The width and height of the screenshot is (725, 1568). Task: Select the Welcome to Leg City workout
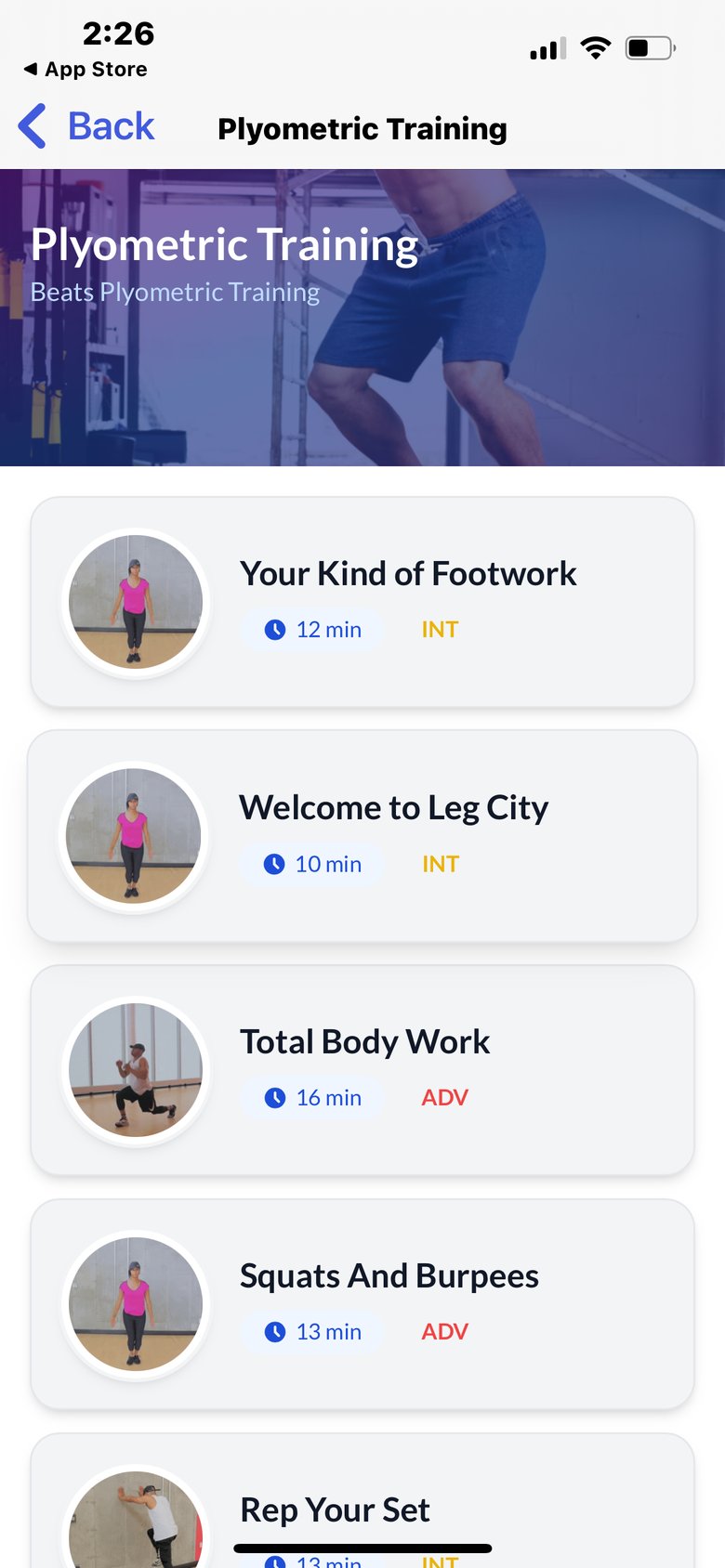point(362,836)
